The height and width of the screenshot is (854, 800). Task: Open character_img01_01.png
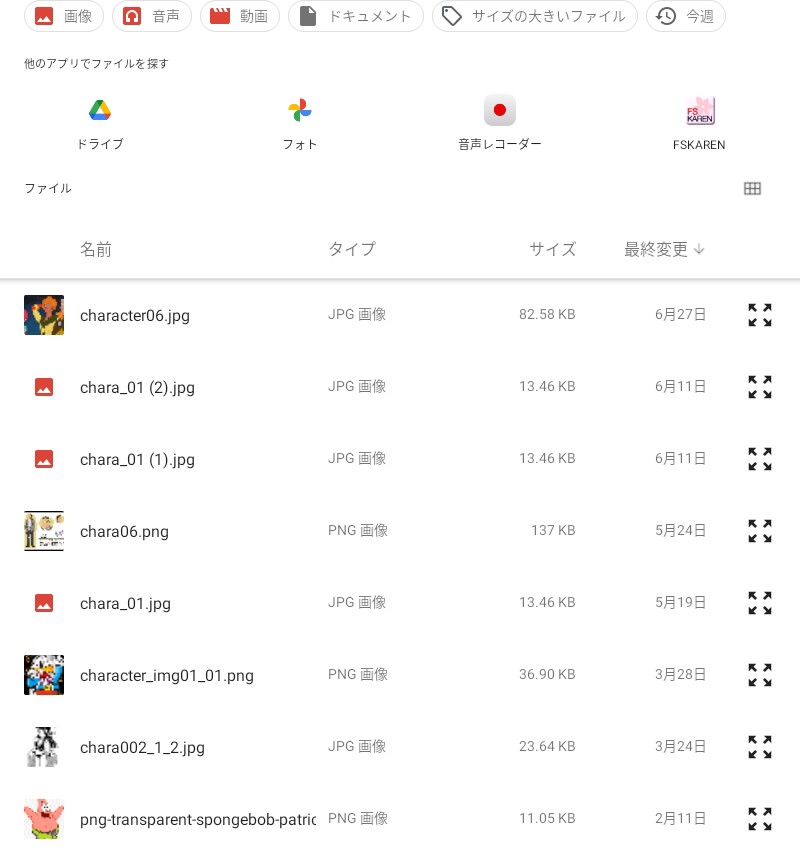point(167,675)
